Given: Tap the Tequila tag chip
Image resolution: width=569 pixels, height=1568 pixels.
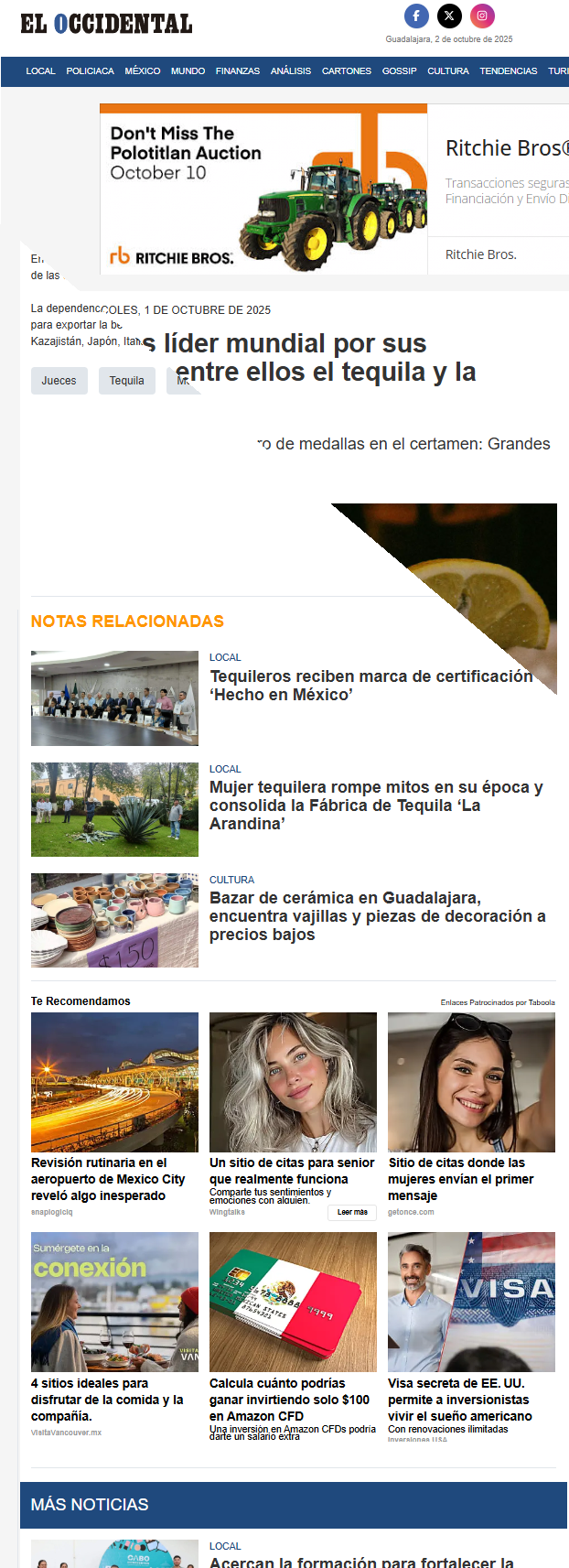Looking at the screenshot, I should (x=127, y=381).
